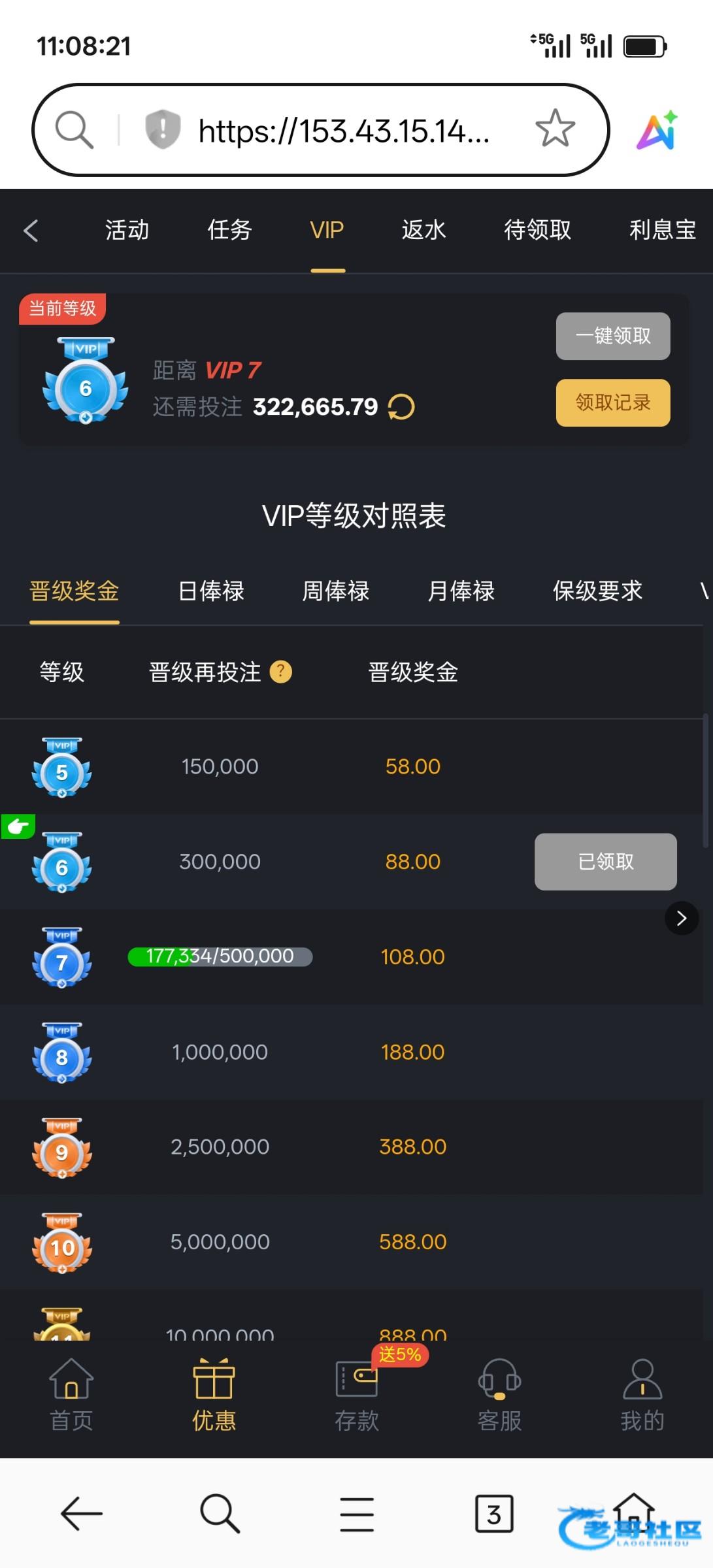Switch to 周俸禄 table
Viewport: 713px width, 1568px height.
(x=336, y=591)
